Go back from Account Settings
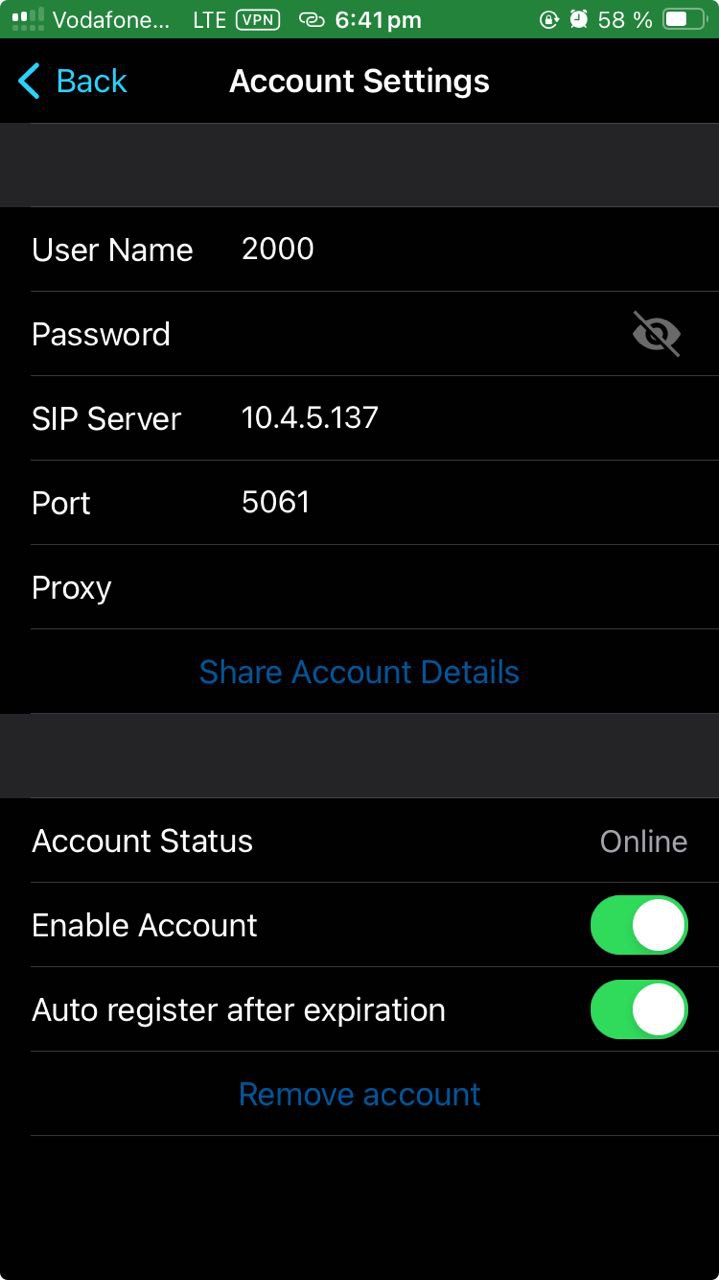 [x=72, y=81]
